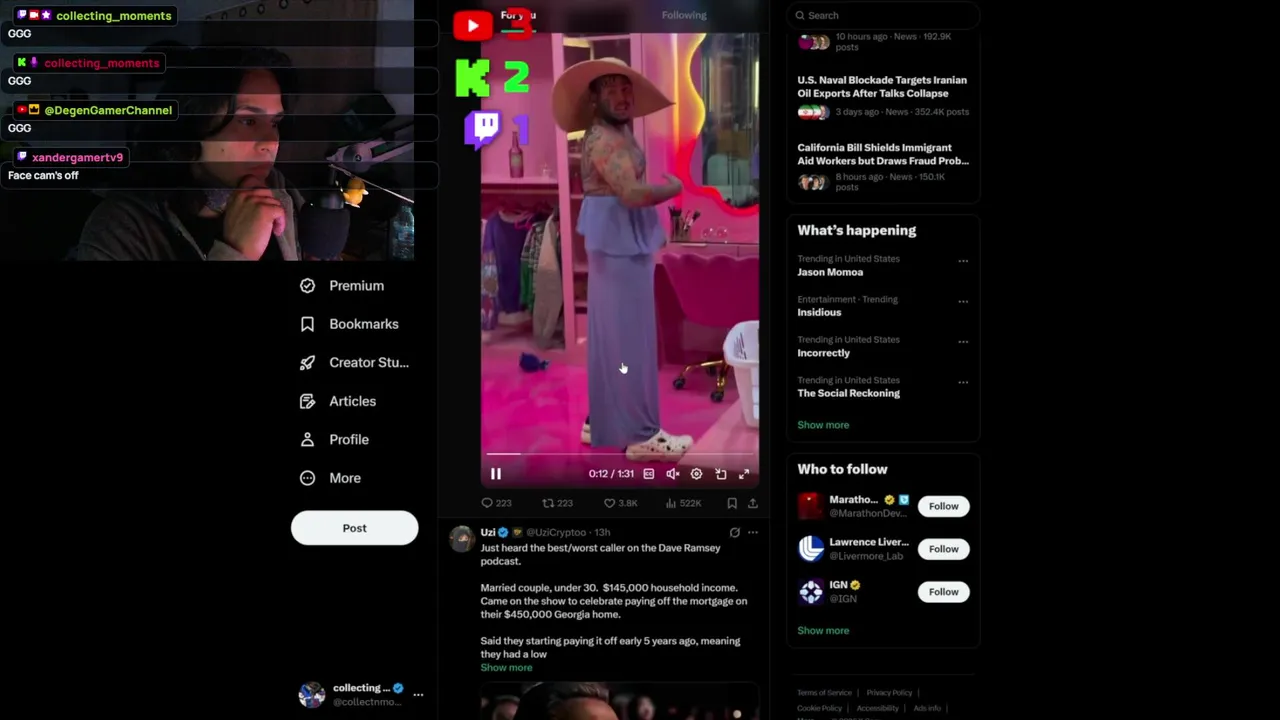Open video playback settings gear
The width and height of the screenshot is (1280, 720).
[697, 474]
